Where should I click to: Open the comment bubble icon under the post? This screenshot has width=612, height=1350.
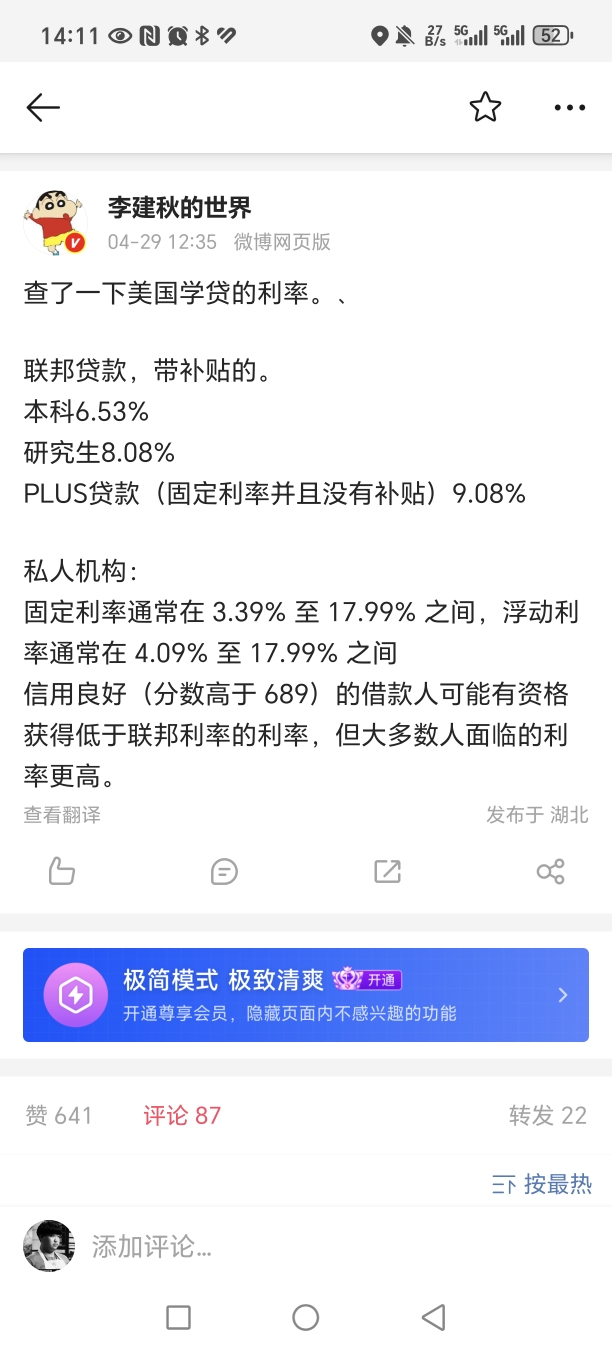(224, 871)
